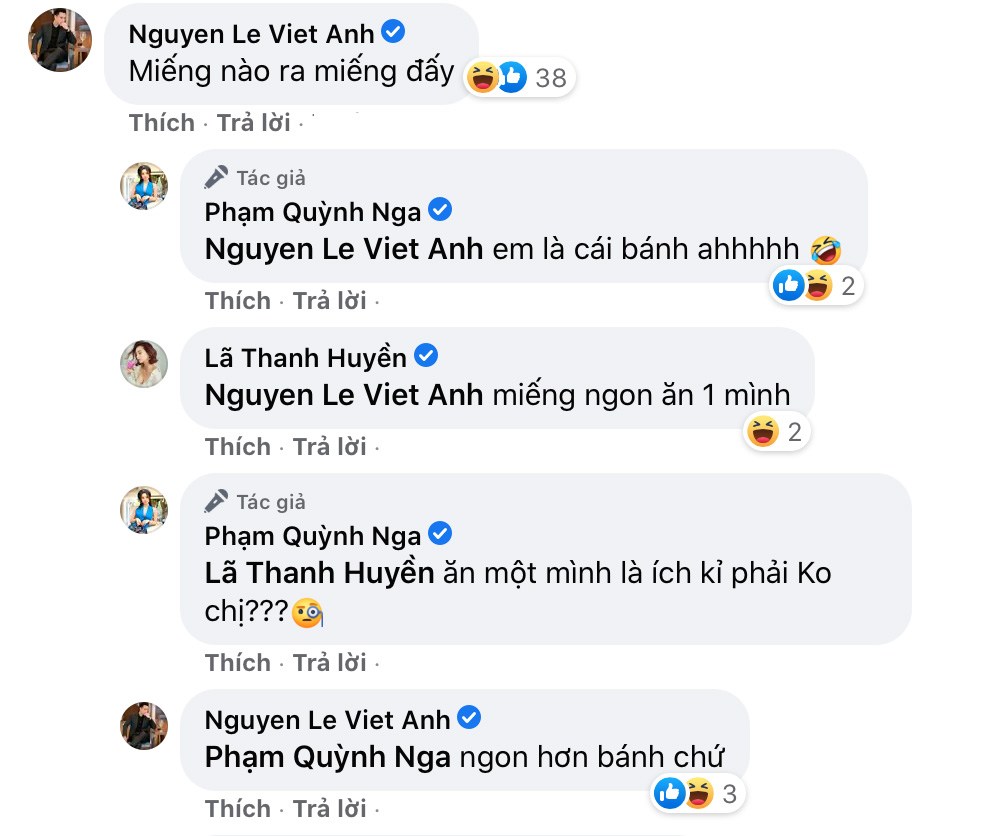Open the tagged name Lã Thanh Huyền in Phạm Quỳnh Nga's reply

click(x=319, y=573)
